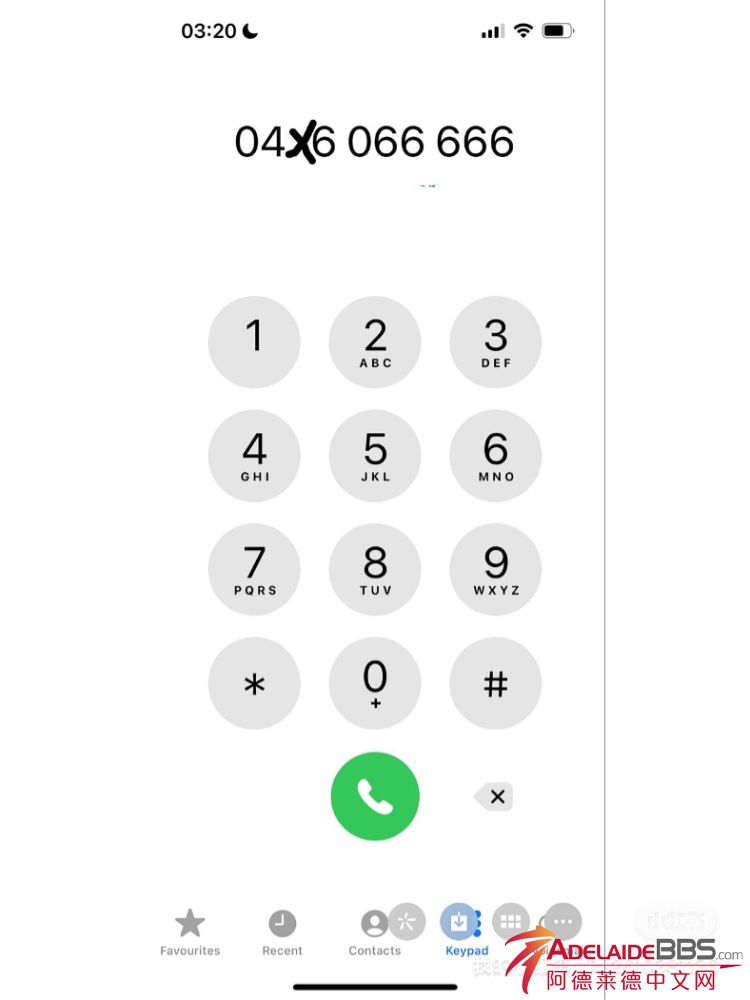Tap the 6 MNO key

[495, 456]
